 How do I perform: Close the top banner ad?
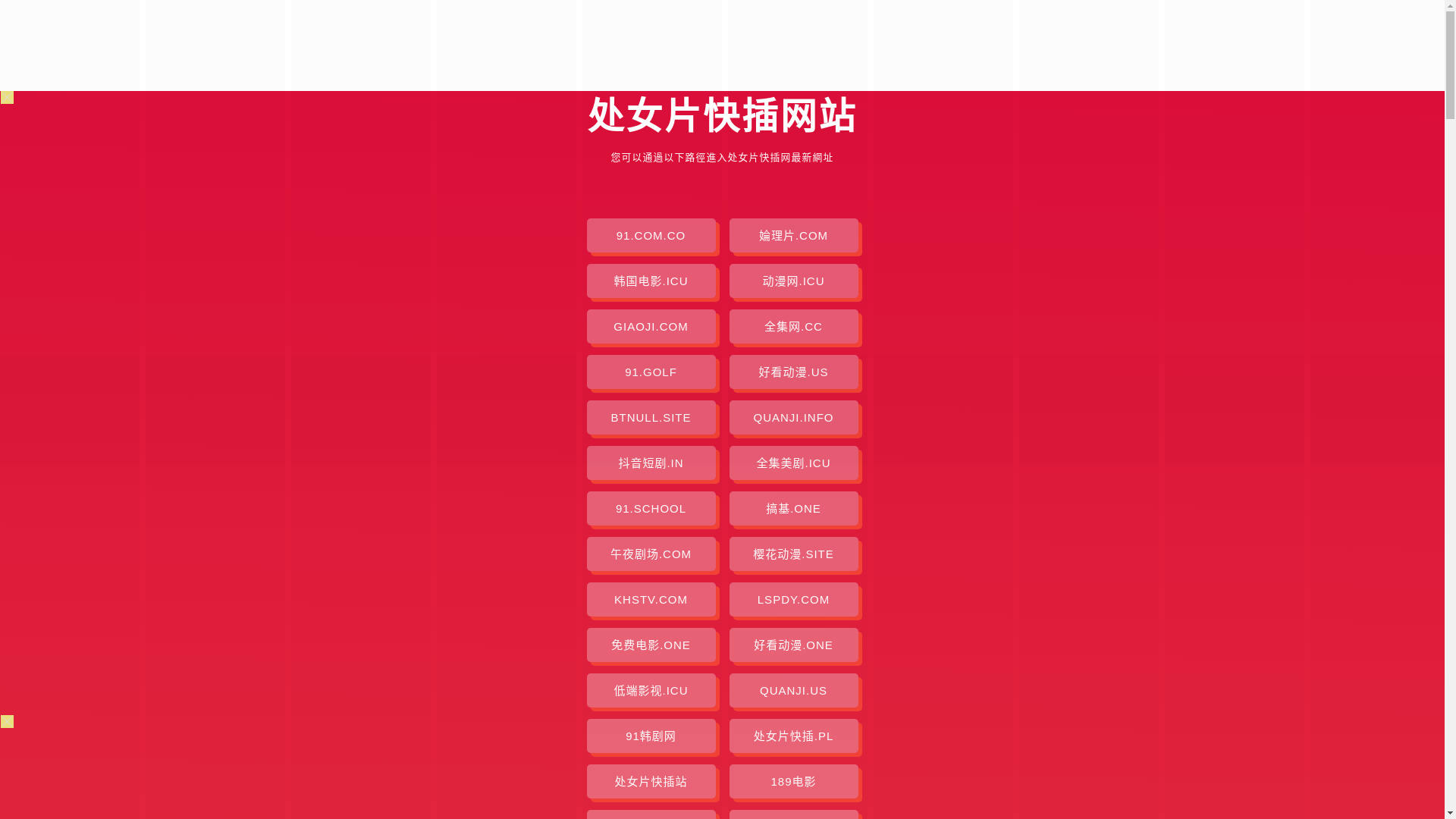7,97
